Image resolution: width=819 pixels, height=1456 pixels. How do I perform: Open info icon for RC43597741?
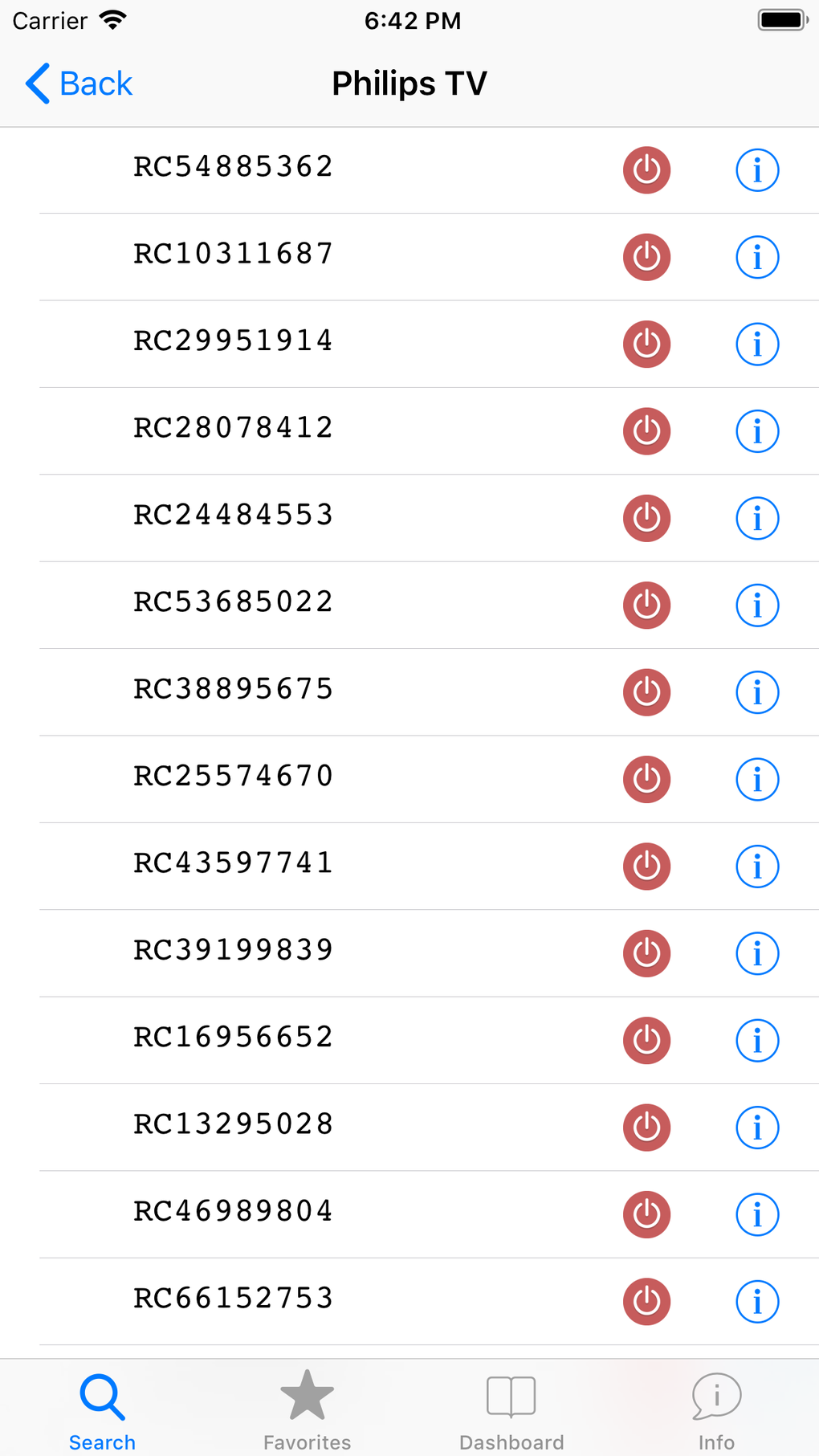click(x=756, y=867)
